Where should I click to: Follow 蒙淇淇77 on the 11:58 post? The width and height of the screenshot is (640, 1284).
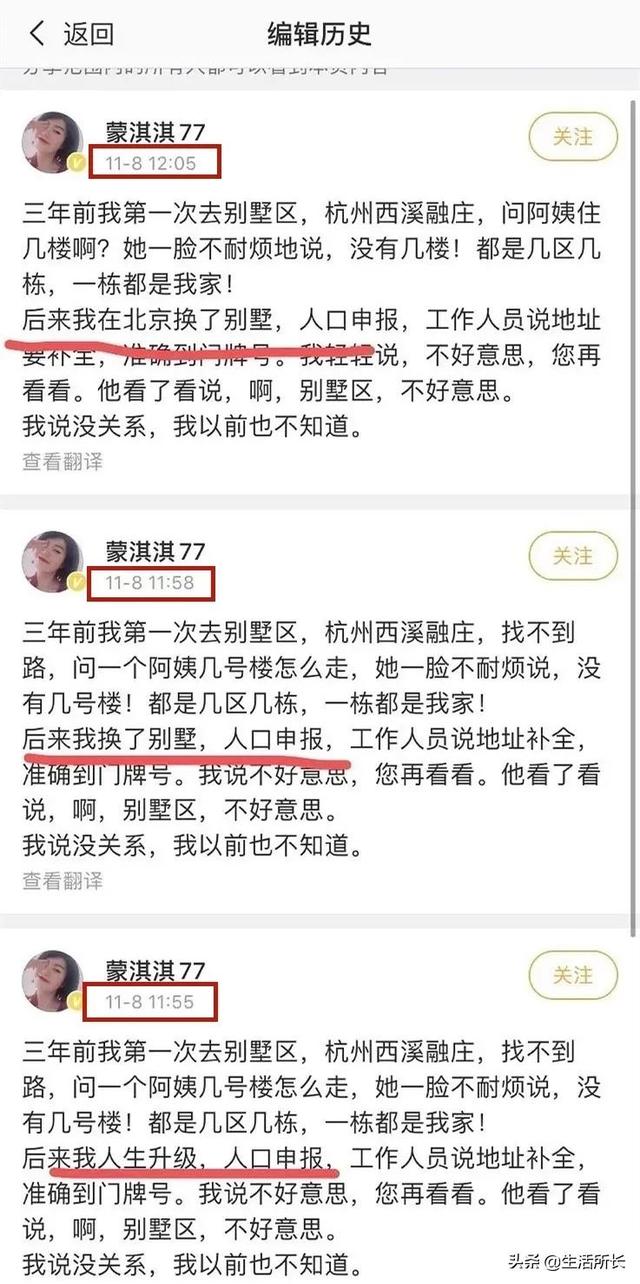tap(574, 556)
